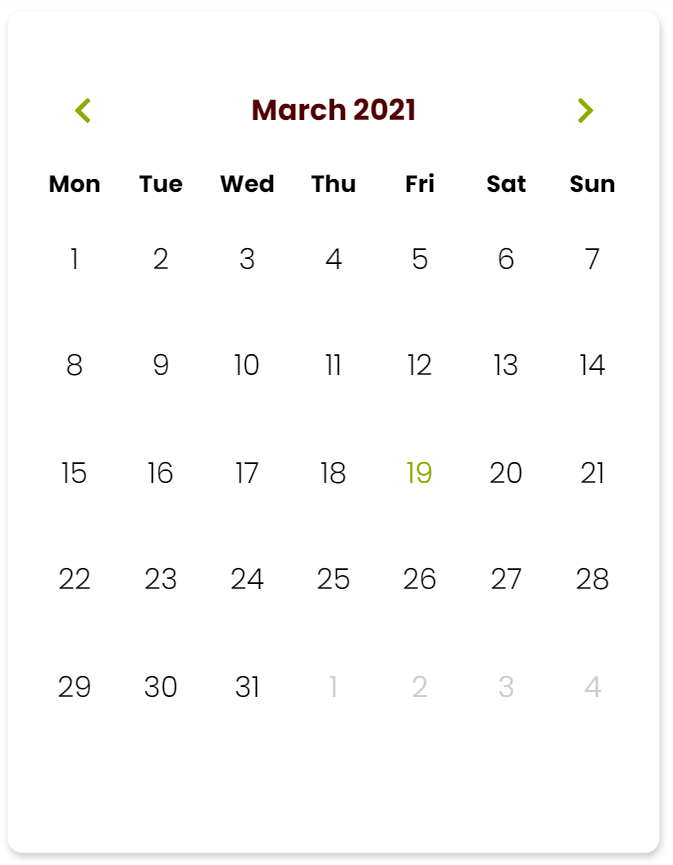The width and height of the screenshot is (673, 865).
Task: Pick March 5 as the date
Action: [x=420, y=260]
